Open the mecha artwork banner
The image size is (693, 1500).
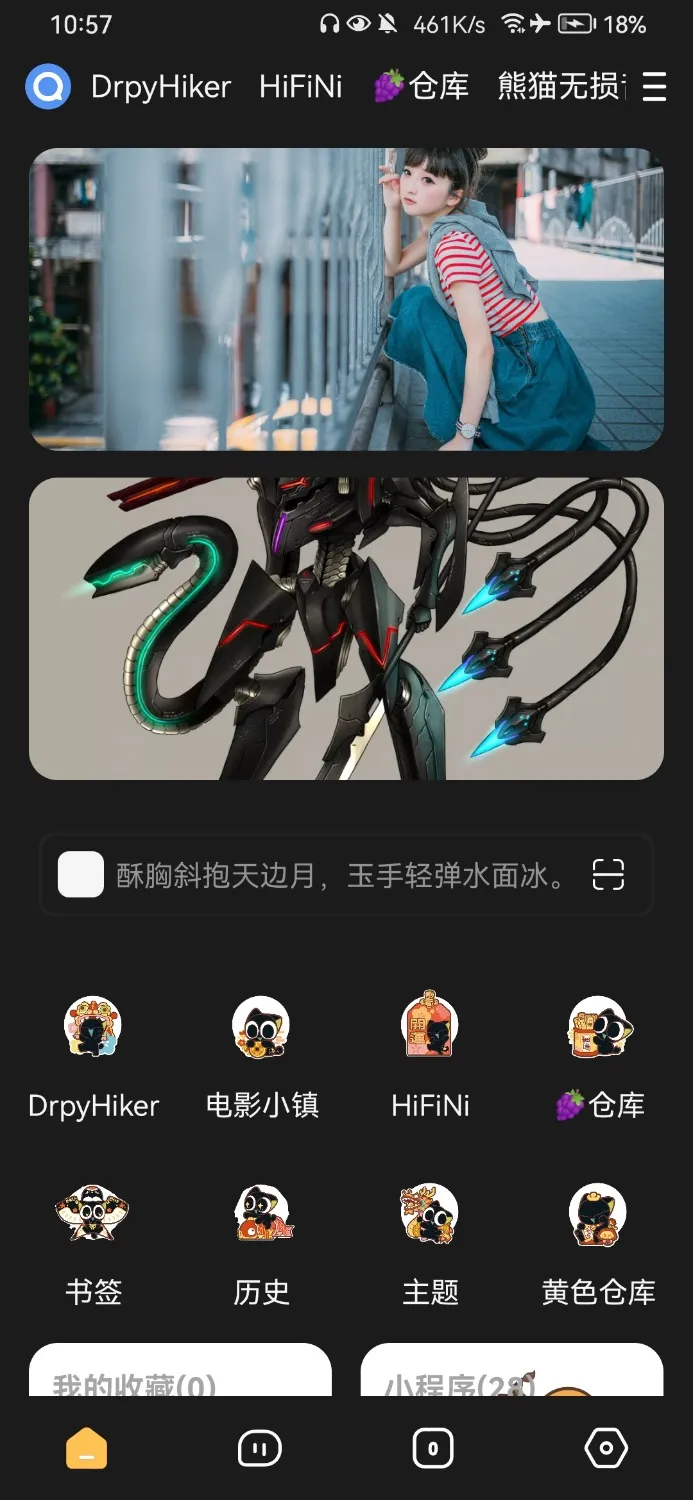pyautogui.click(x=346, y=628)
